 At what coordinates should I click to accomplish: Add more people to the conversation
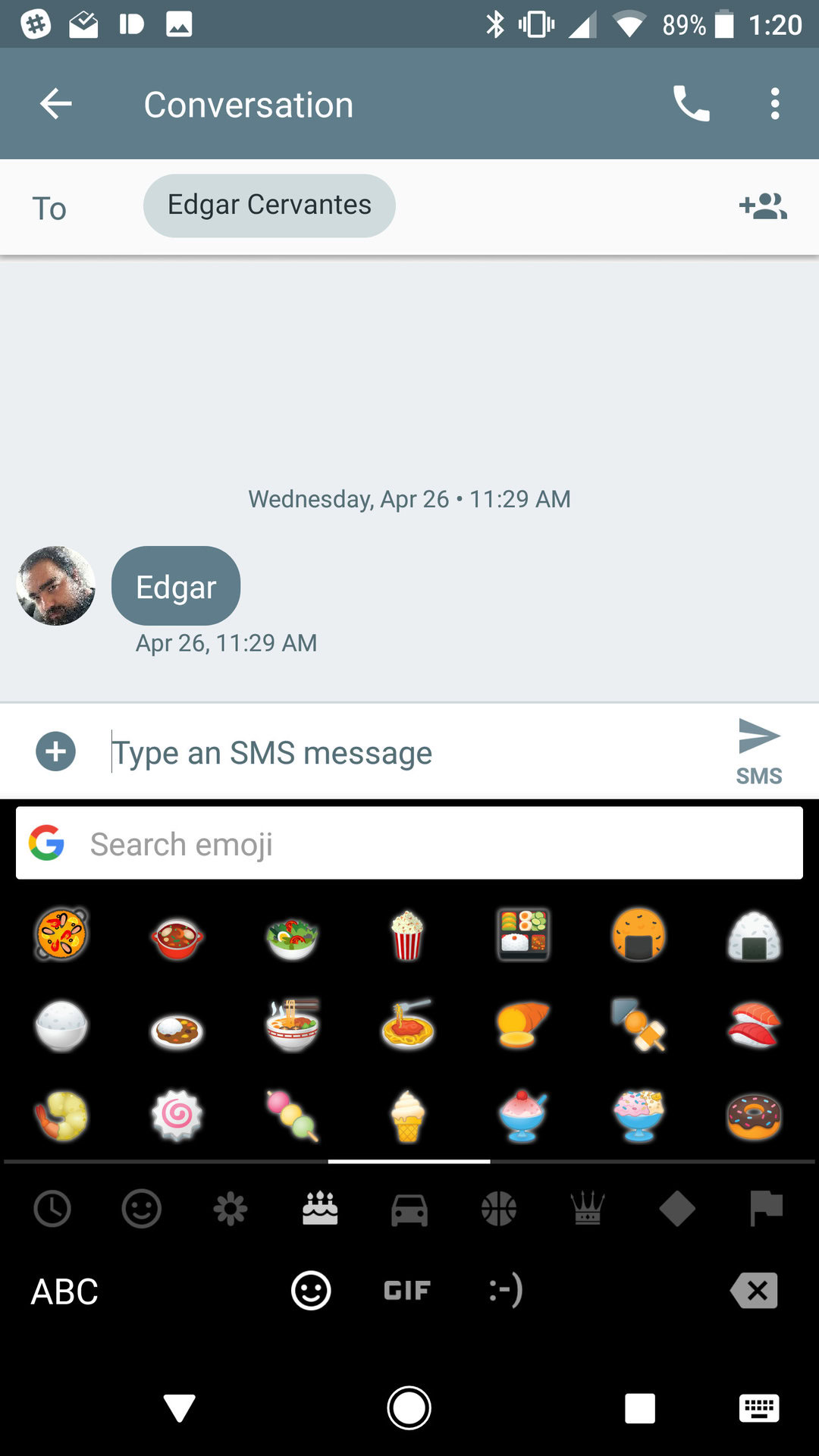coord(763,206)
